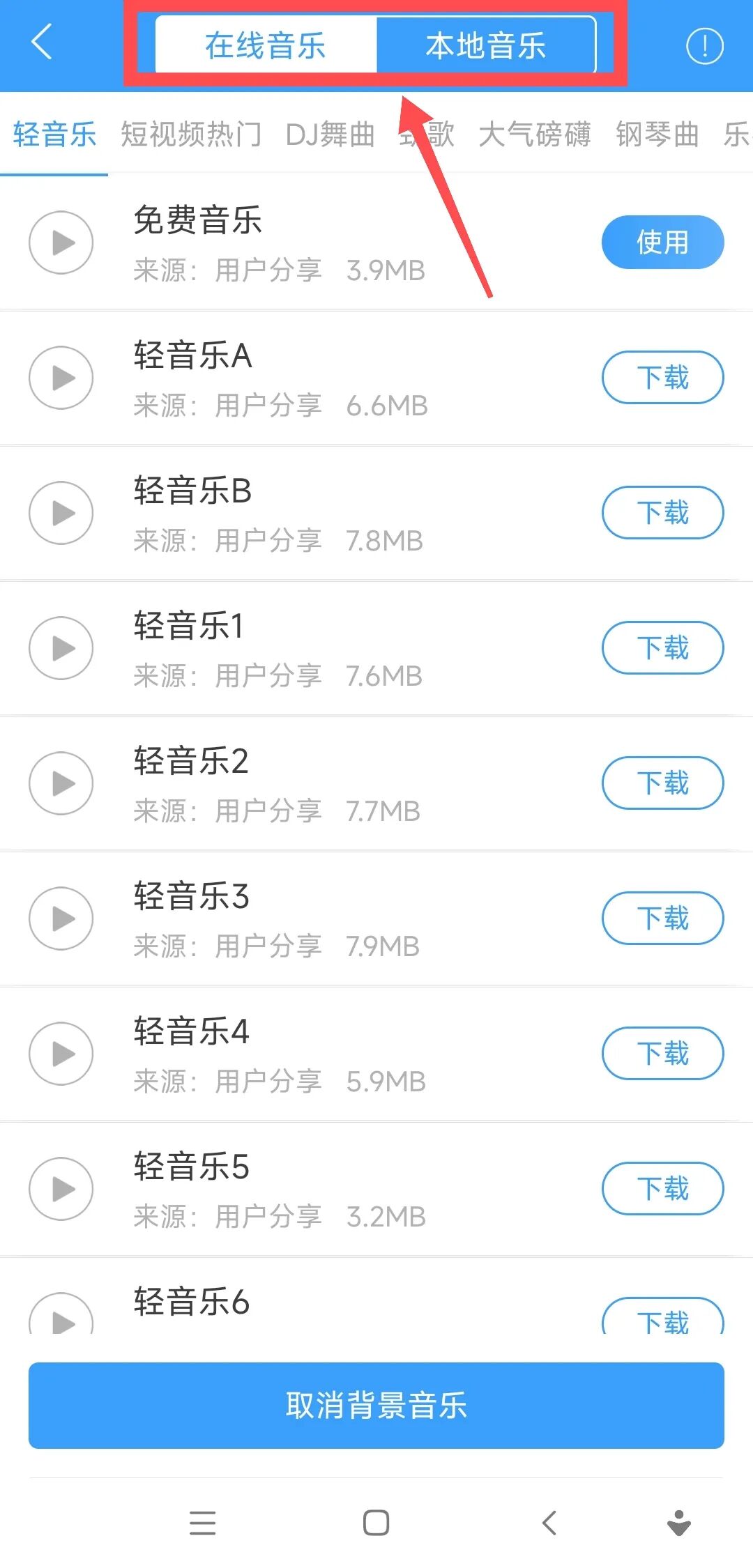Preview the 轻音乐B track

tap(61, 513)
